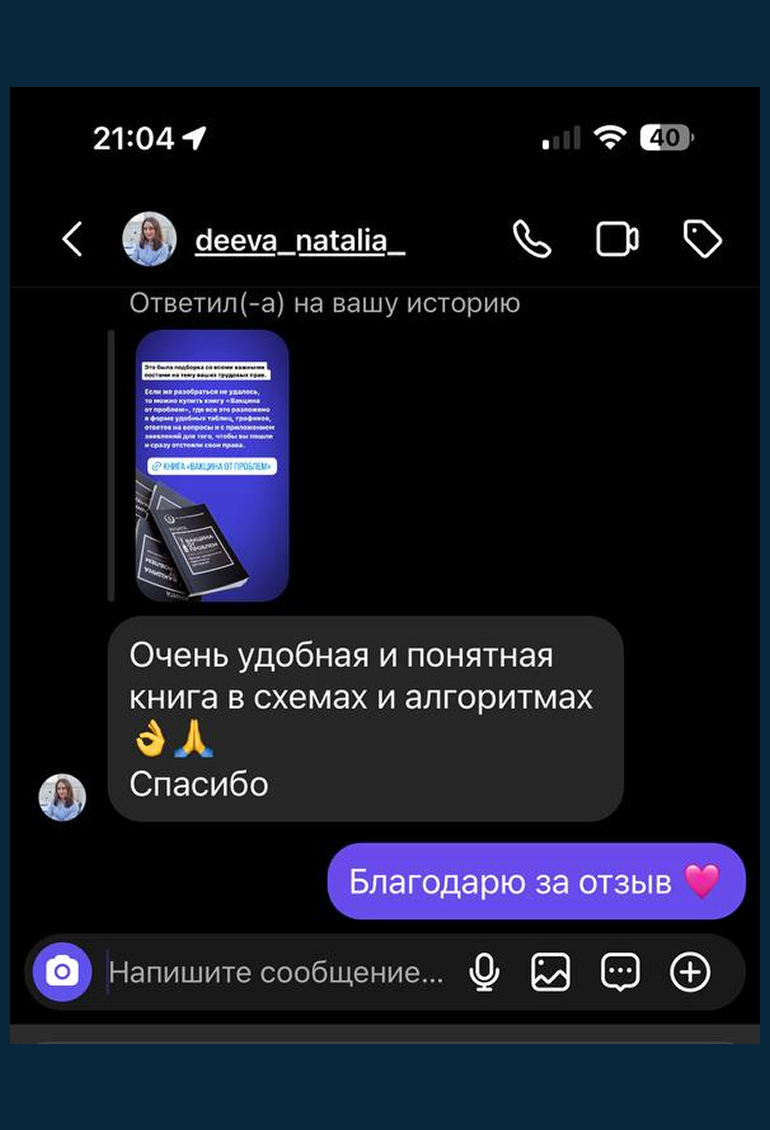Open deeva_natalia_ profile from the header
This screenshot has height=1130, width=770.
click(x=299, y=240)
